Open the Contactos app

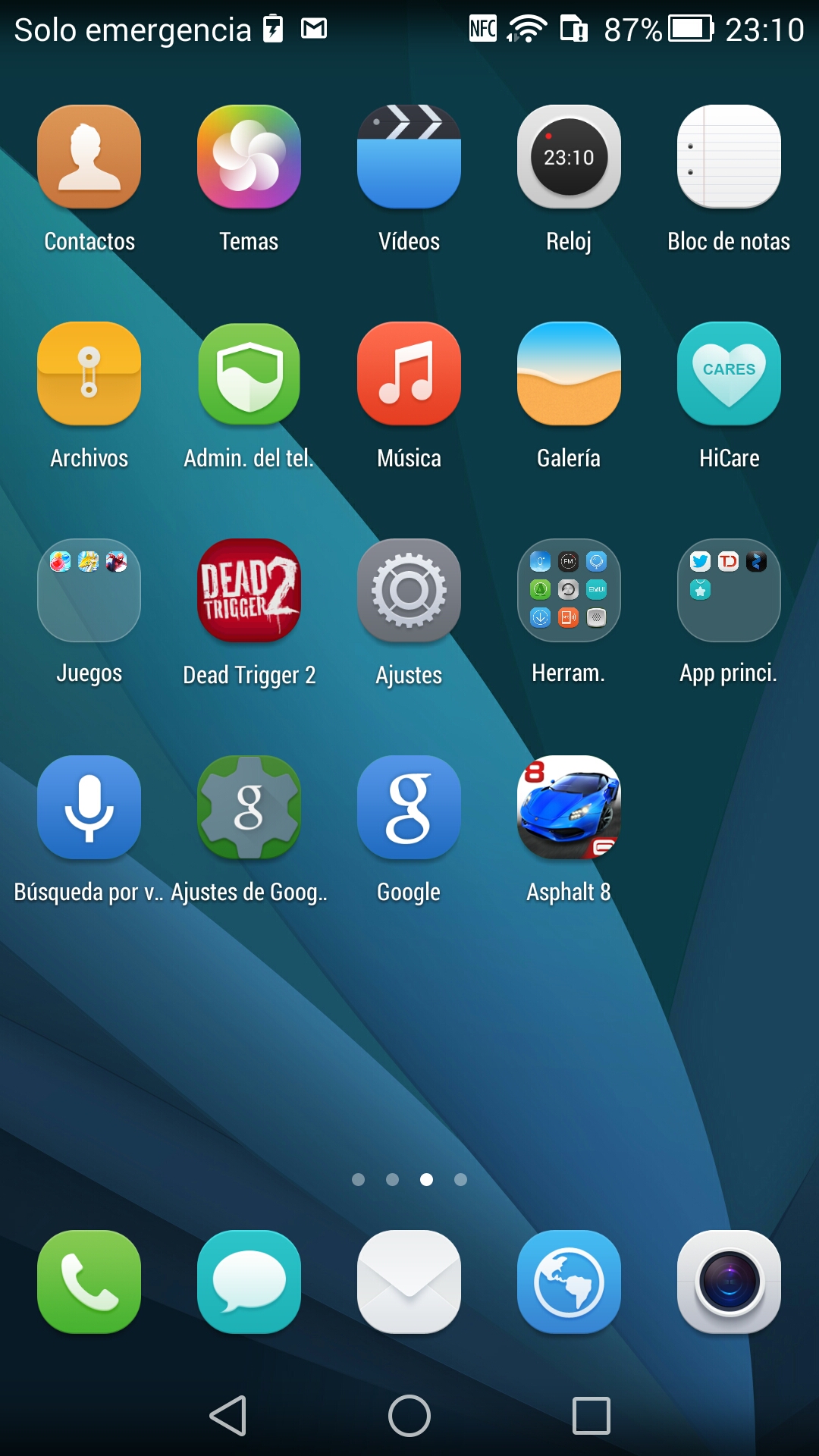(89, 157)
